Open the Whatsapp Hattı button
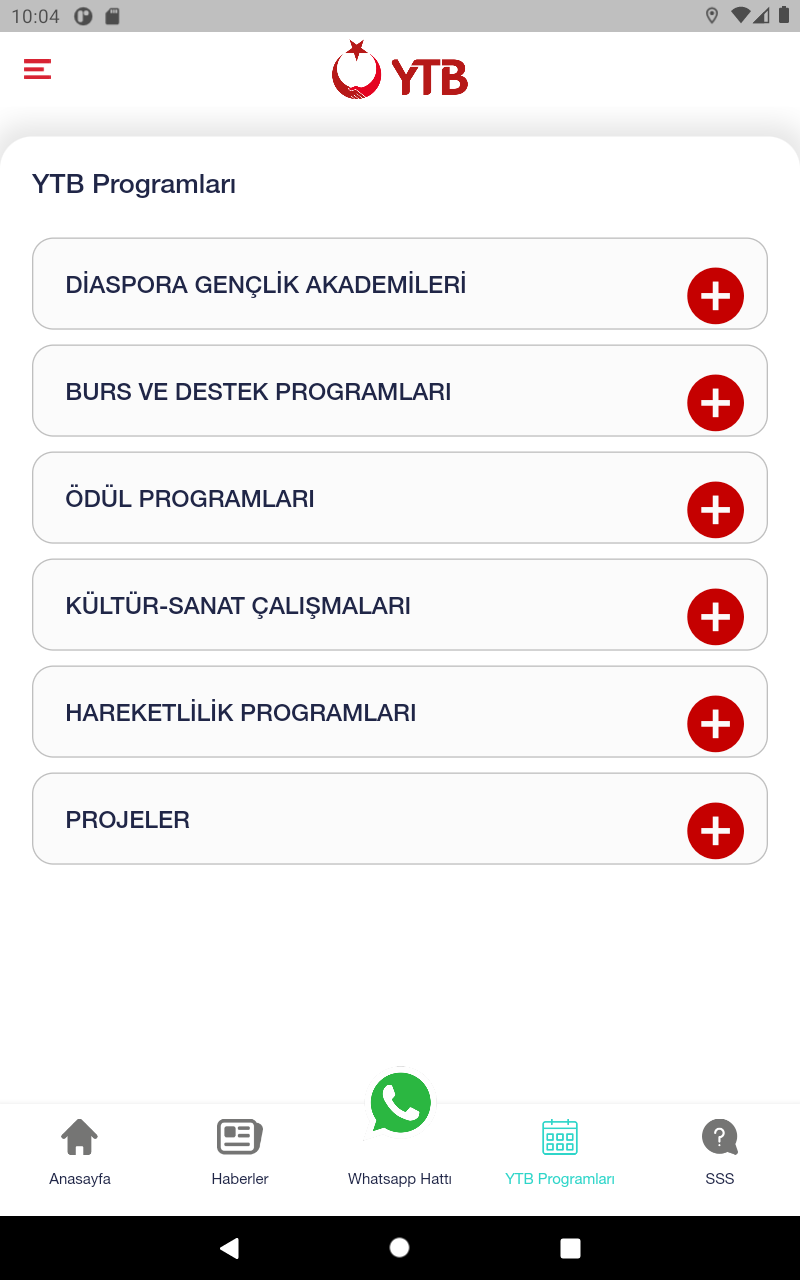800x1280 pixels. point(400,1130)
